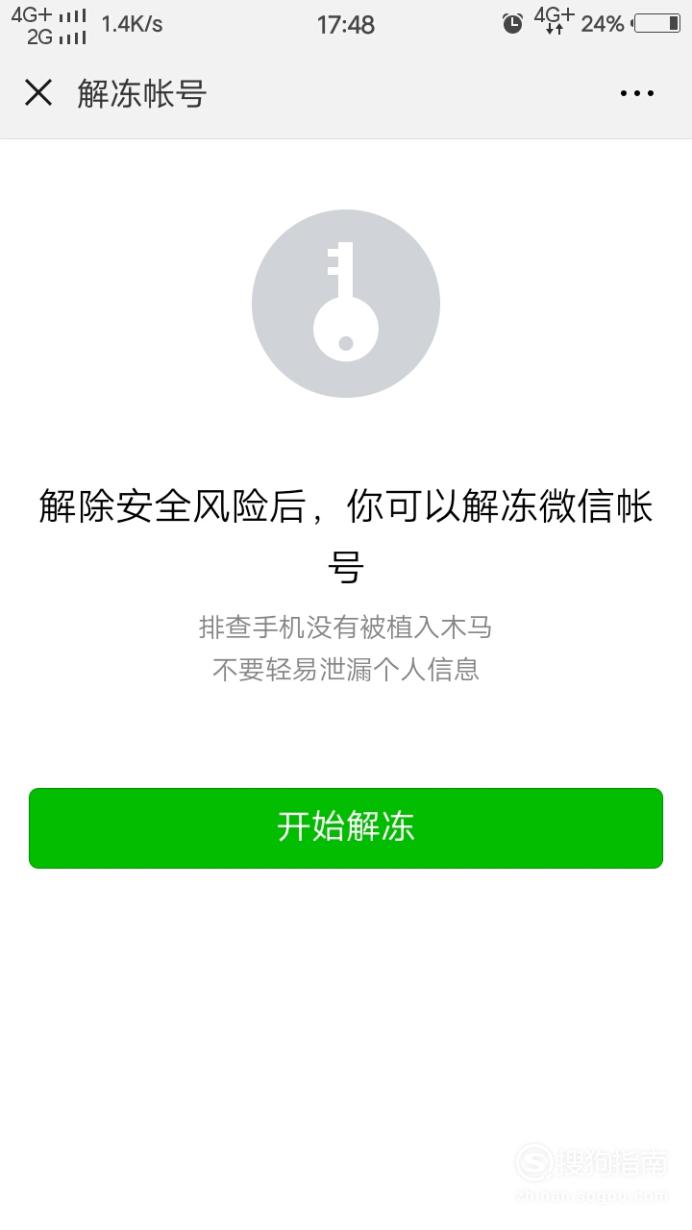Close the 解冻帐号 page

click(x=38, y=93)
